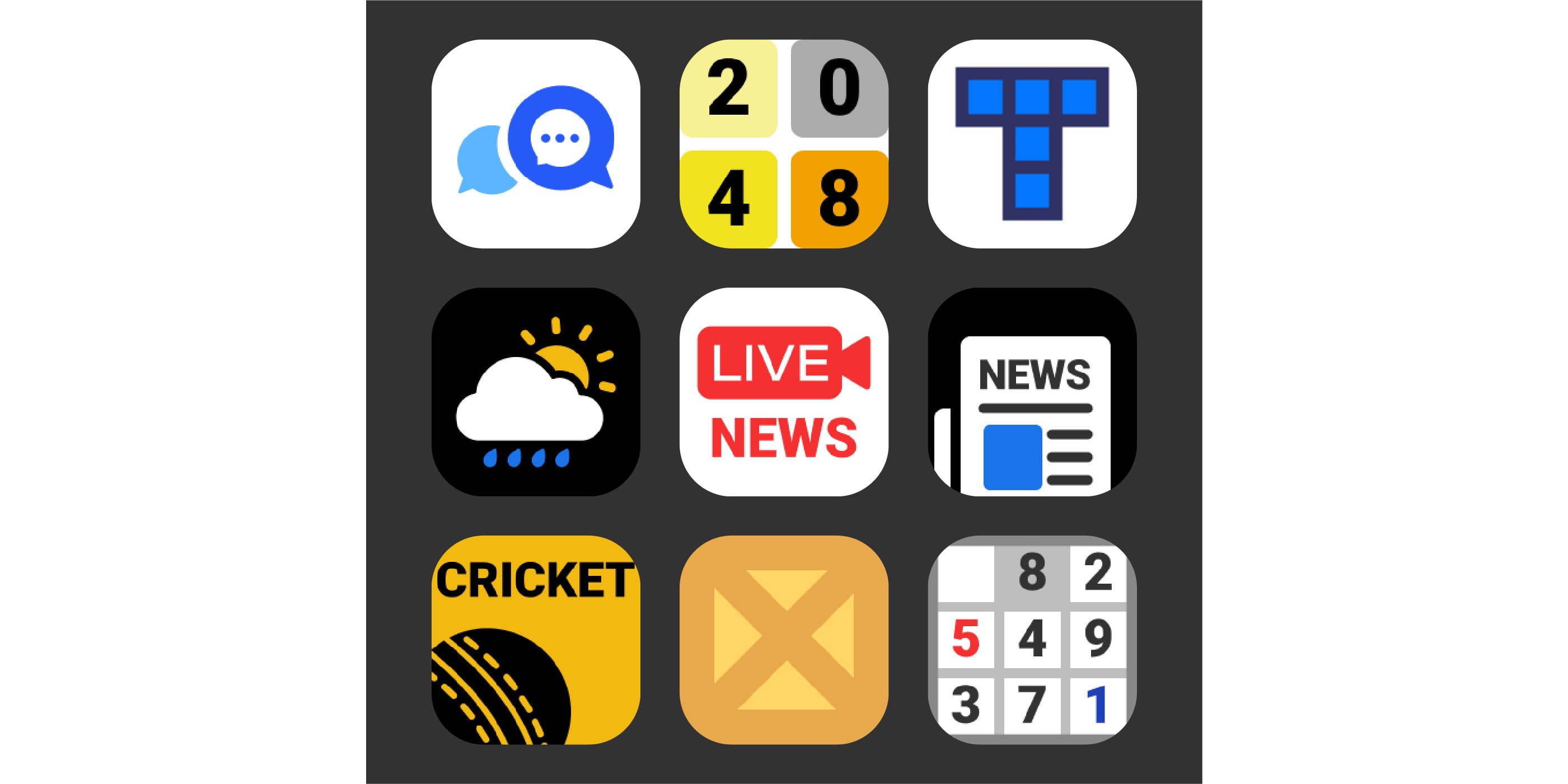The height and width of the screenshot is (784, 1568).
Task: Launch the Live News app
Action: (783, 391)
